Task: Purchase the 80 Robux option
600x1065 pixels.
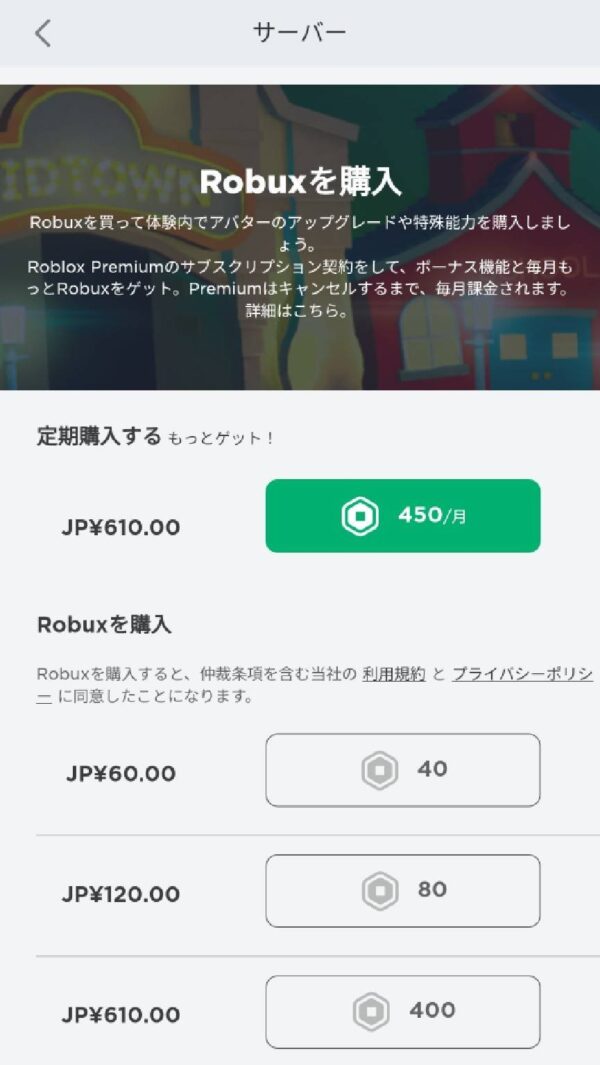Action: [402, 891]
